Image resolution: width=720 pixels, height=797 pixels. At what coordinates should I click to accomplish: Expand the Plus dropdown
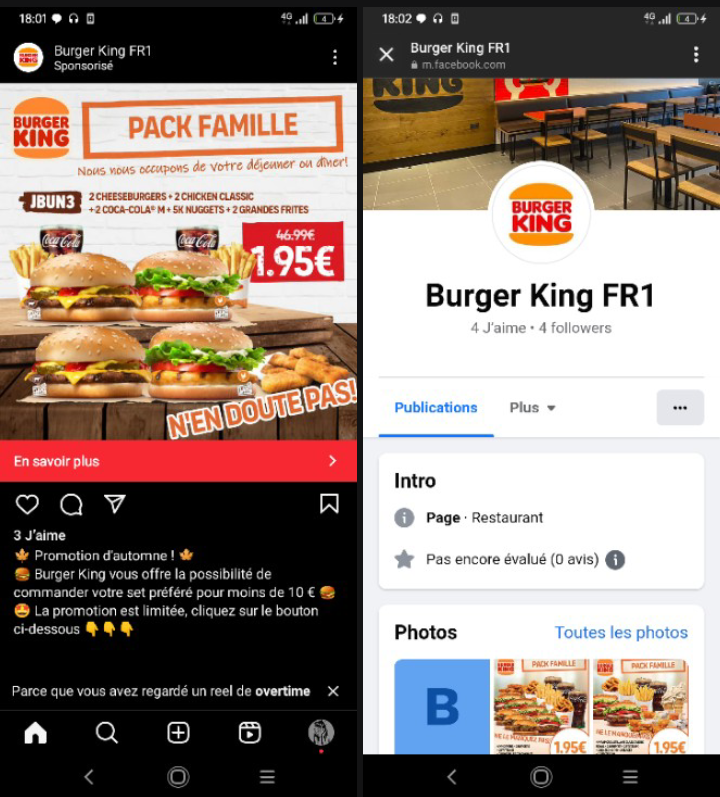coord(533,407)
